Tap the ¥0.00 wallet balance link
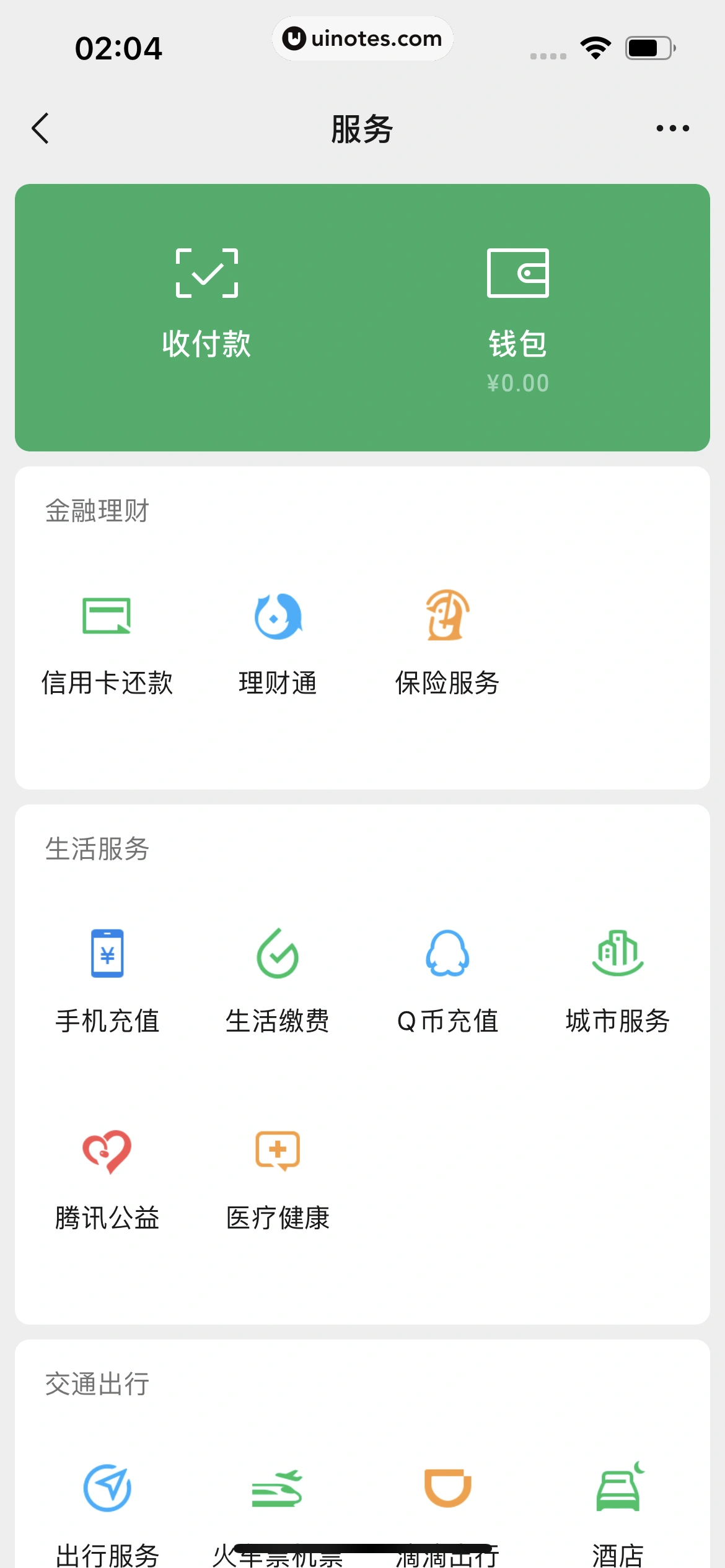Image resolution: width=725 pixels, height=1568 pixels. click(519, 382)
